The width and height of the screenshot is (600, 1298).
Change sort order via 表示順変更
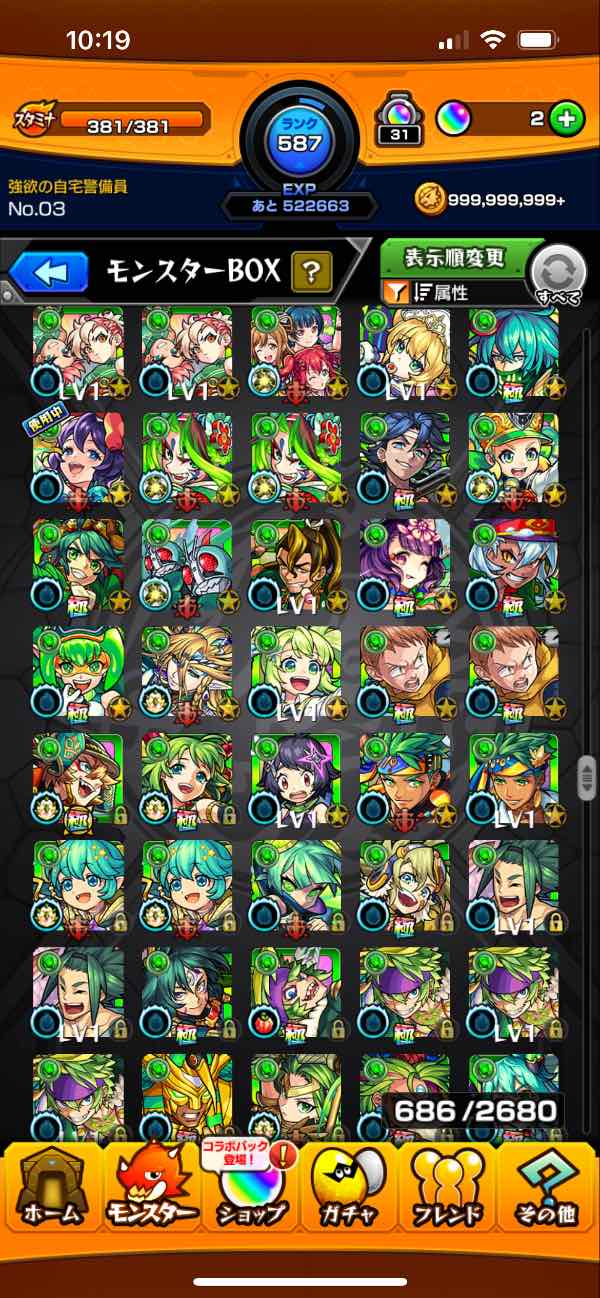point(454,258)
